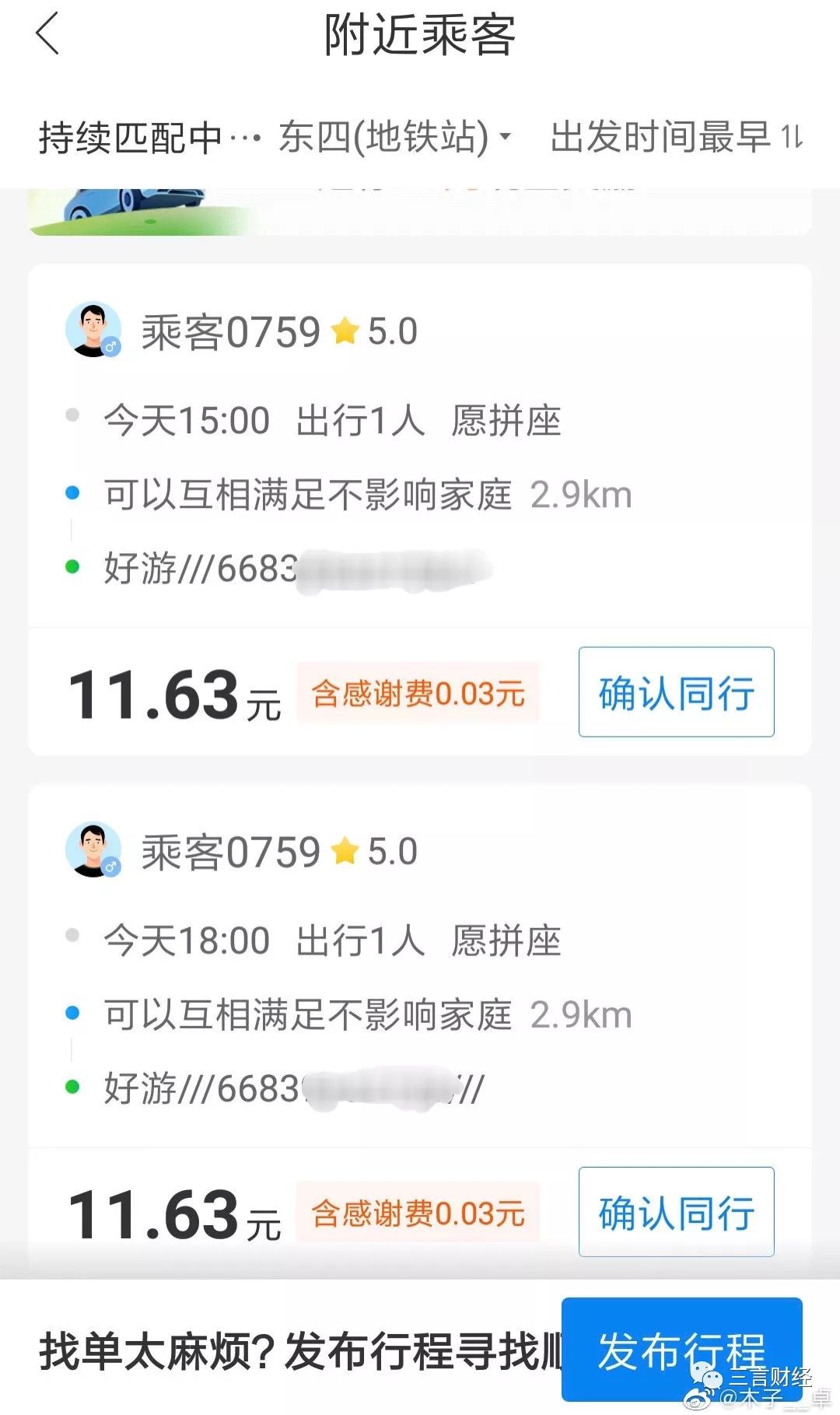Confirm 确认同行 for the 今天18:00 passenger
This screenshot has width=840, height=1415.
676,1211
